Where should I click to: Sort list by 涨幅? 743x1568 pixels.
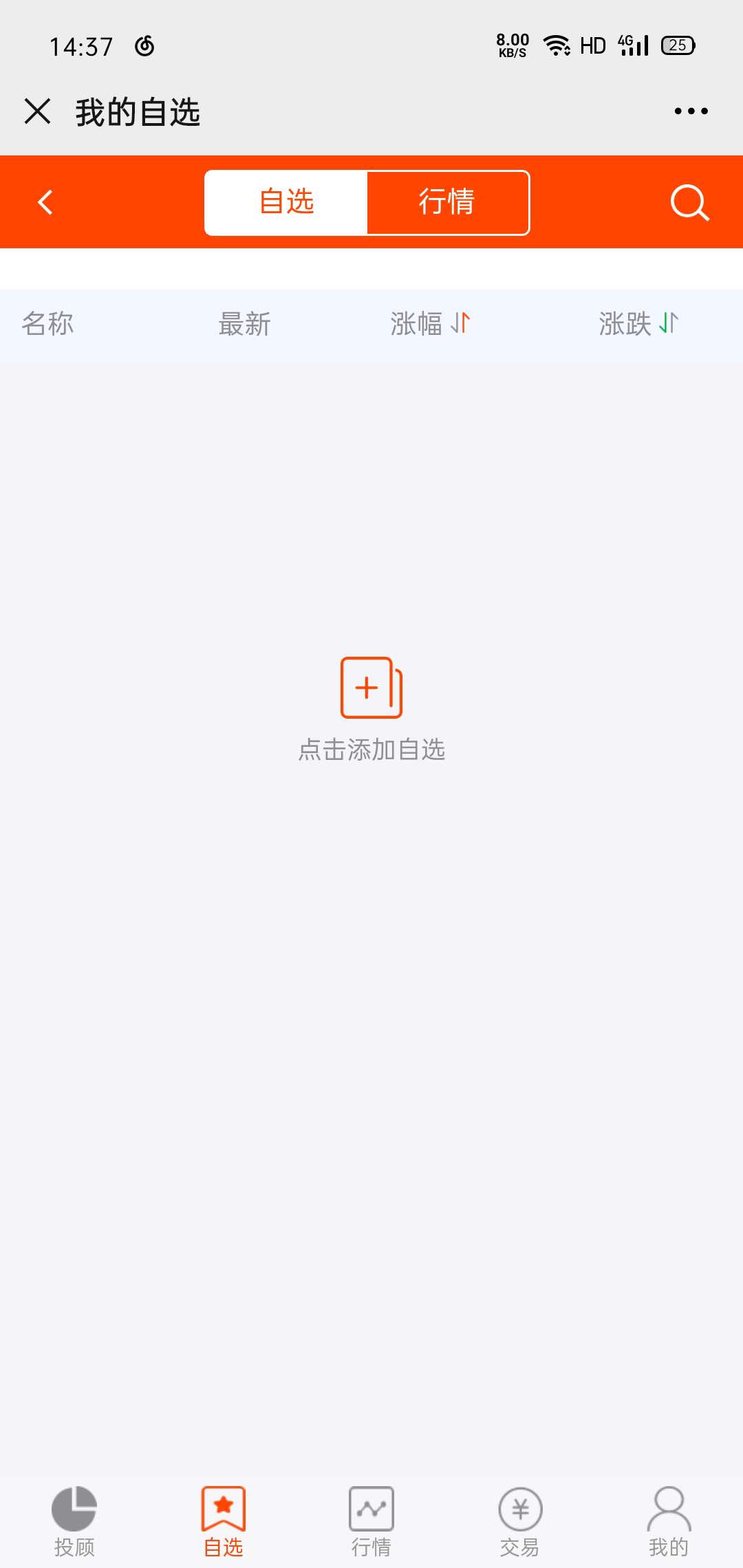coord(430,323)
